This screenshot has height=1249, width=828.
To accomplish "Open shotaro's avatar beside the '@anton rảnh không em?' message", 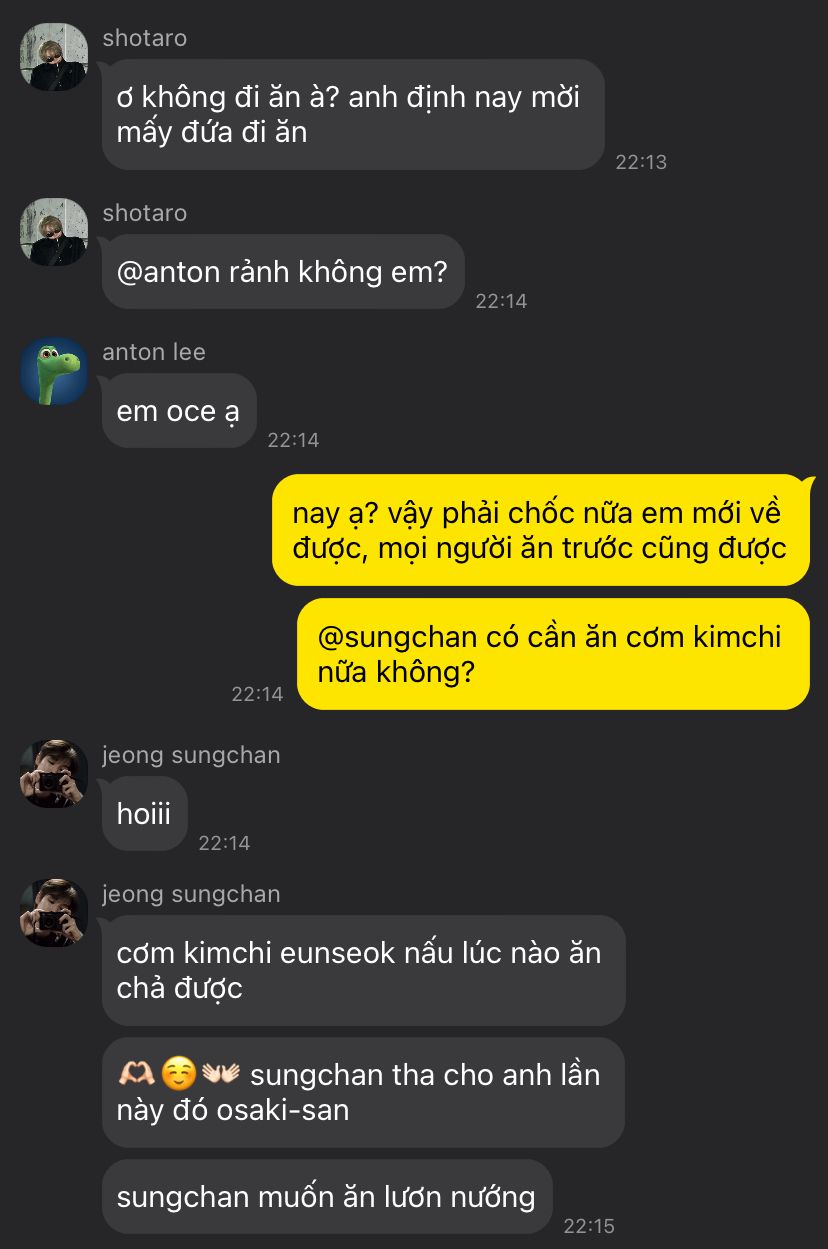I will 54,232.
